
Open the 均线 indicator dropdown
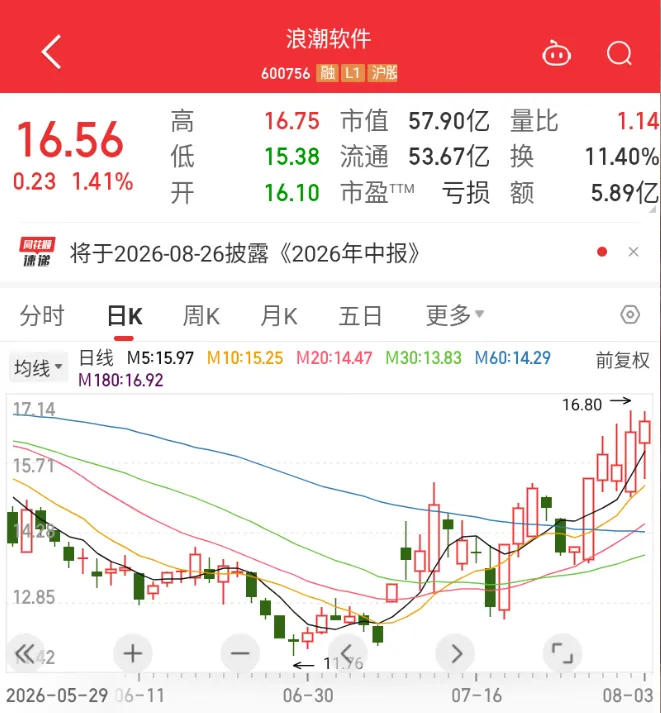pos(38,367)
